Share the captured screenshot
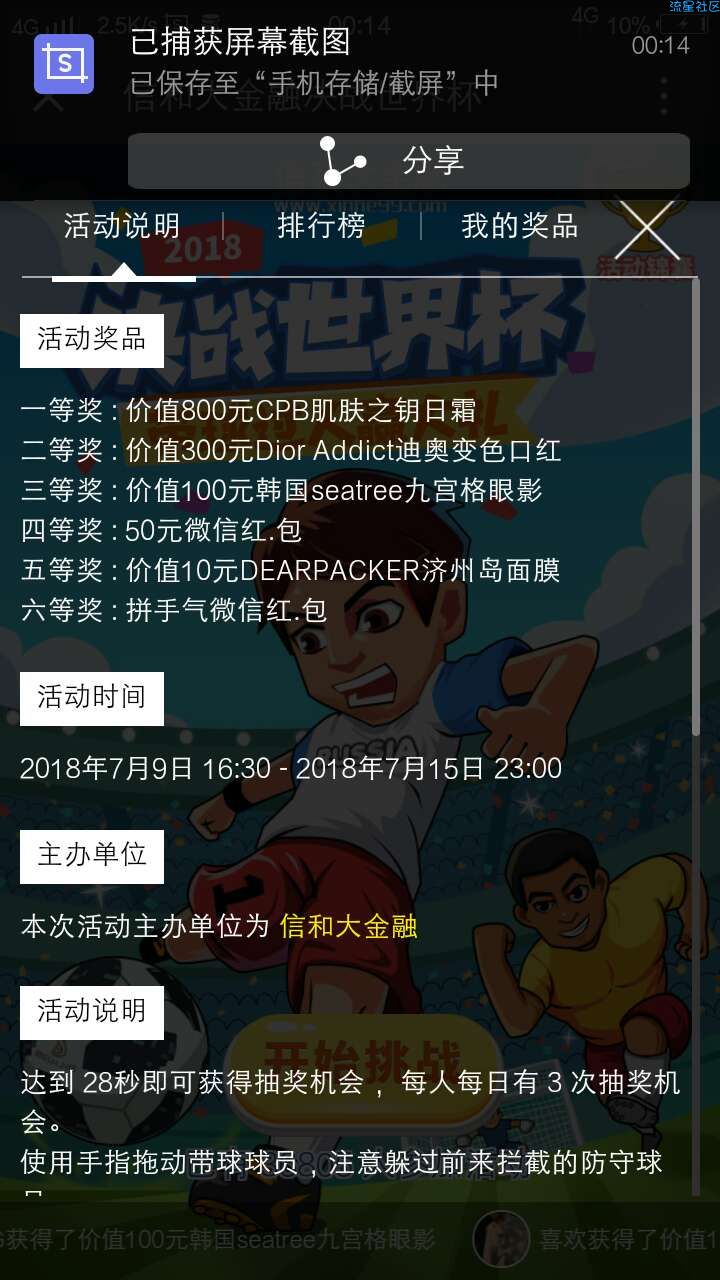 [x=408, y=161]
